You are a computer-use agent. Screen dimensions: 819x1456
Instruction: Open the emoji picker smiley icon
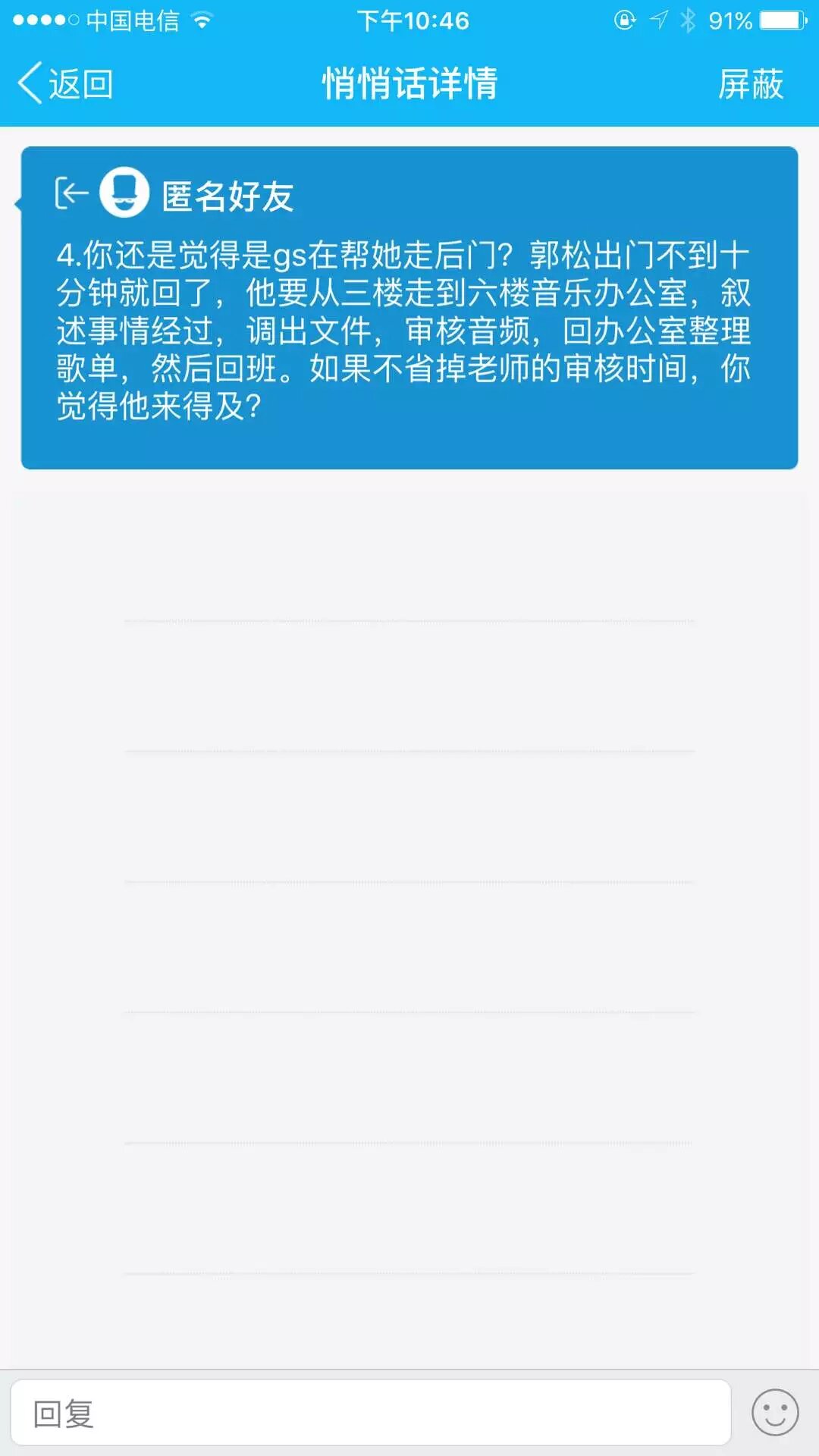pyautogui.click(x=774, y=1413)
